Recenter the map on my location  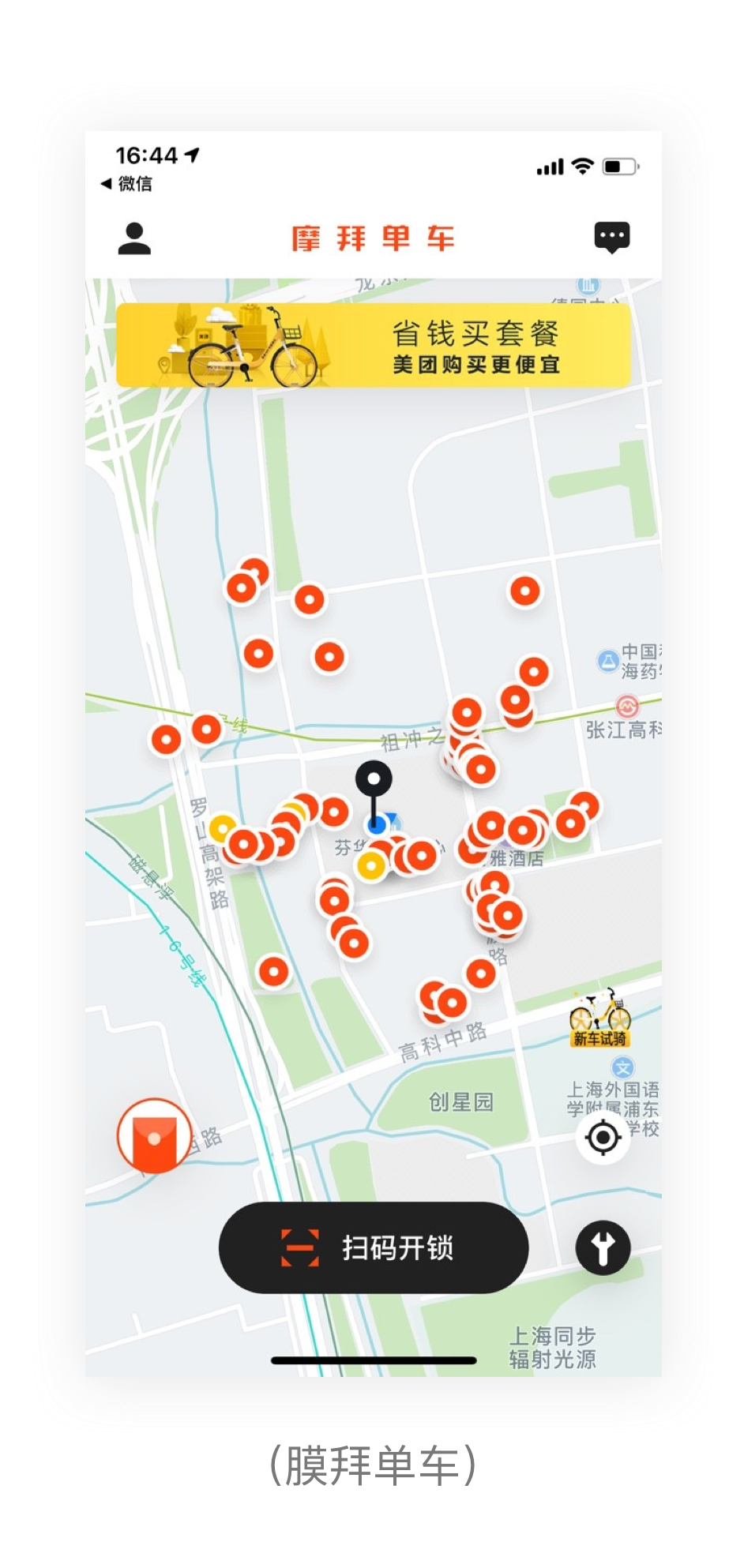pos(603,1138)
